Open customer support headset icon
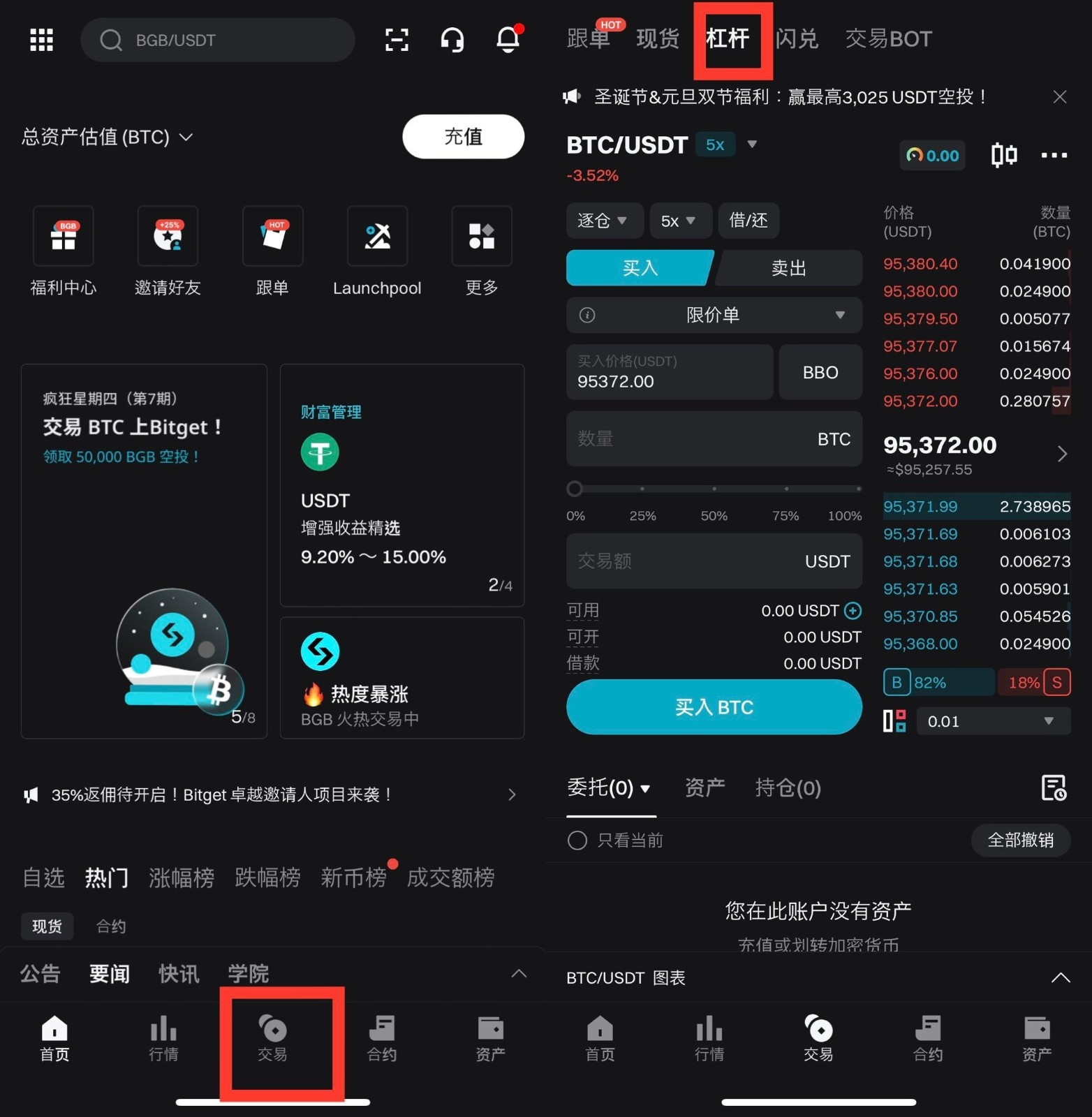This screenshot has height=1117, width=1092. (x=452, y=40)
